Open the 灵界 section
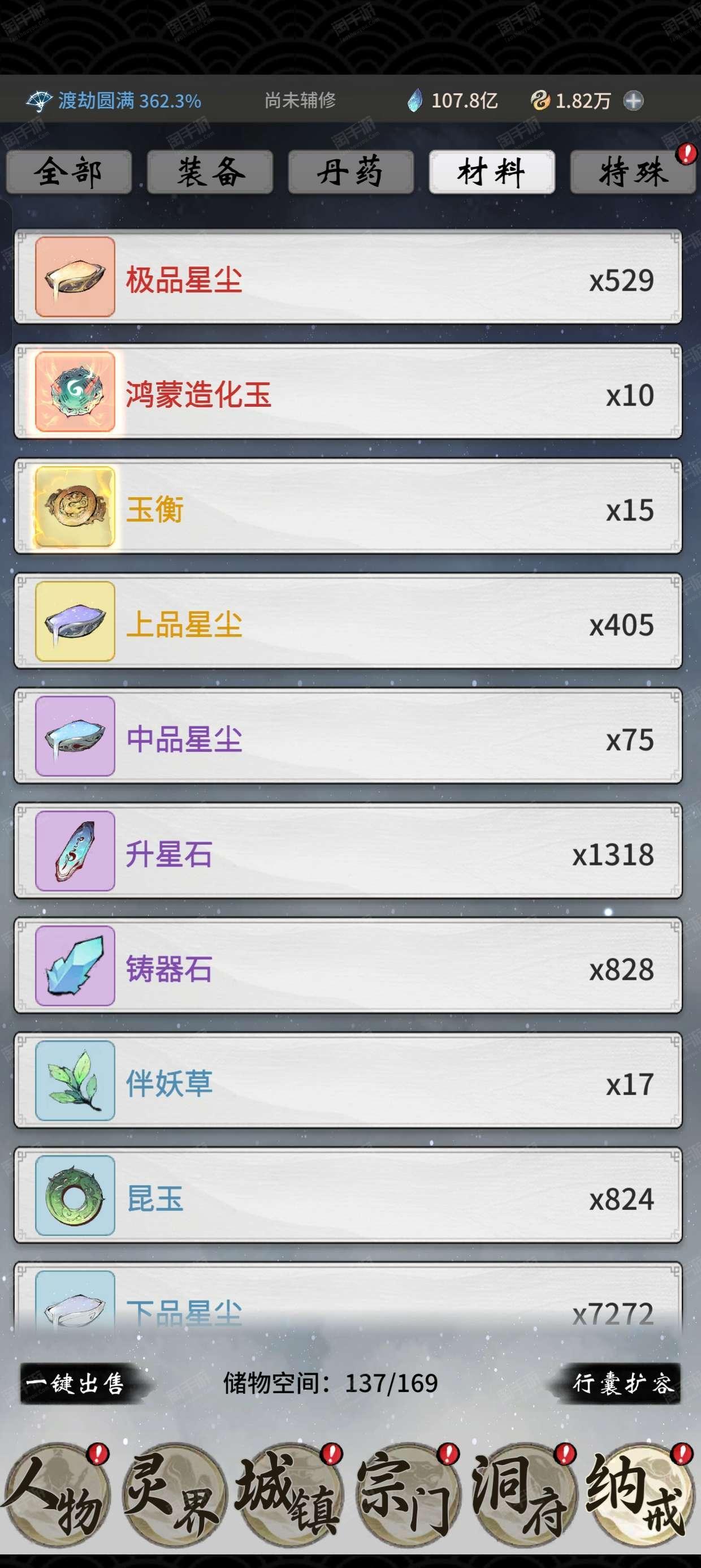The height and width of the screenshot is (1568, 701). click(x=174, y=1495)
